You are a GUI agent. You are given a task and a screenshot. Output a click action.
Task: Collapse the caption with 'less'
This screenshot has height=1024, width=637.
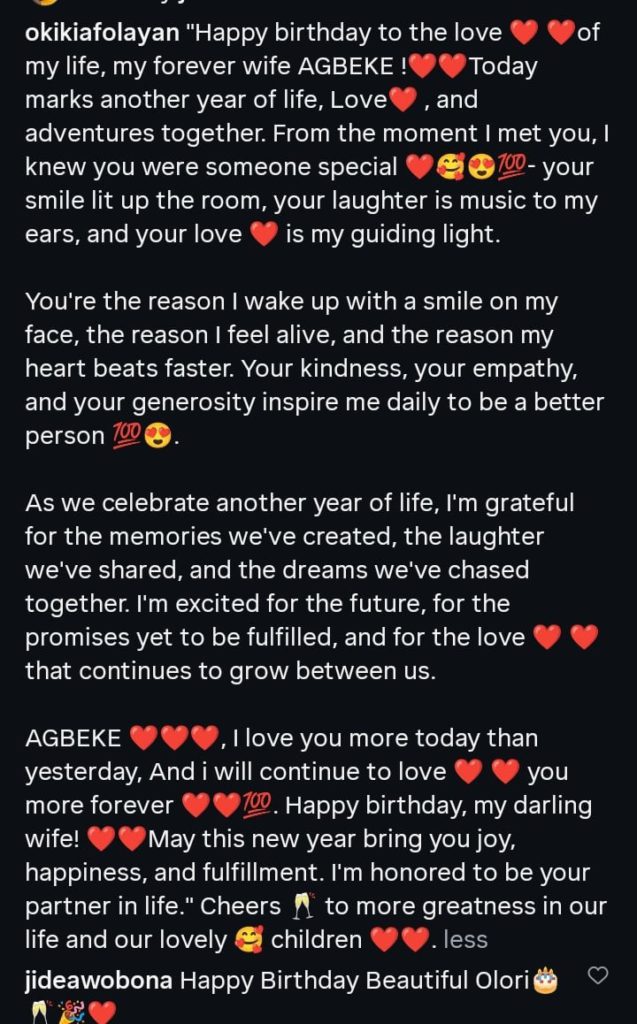click(x=465, y=939)
